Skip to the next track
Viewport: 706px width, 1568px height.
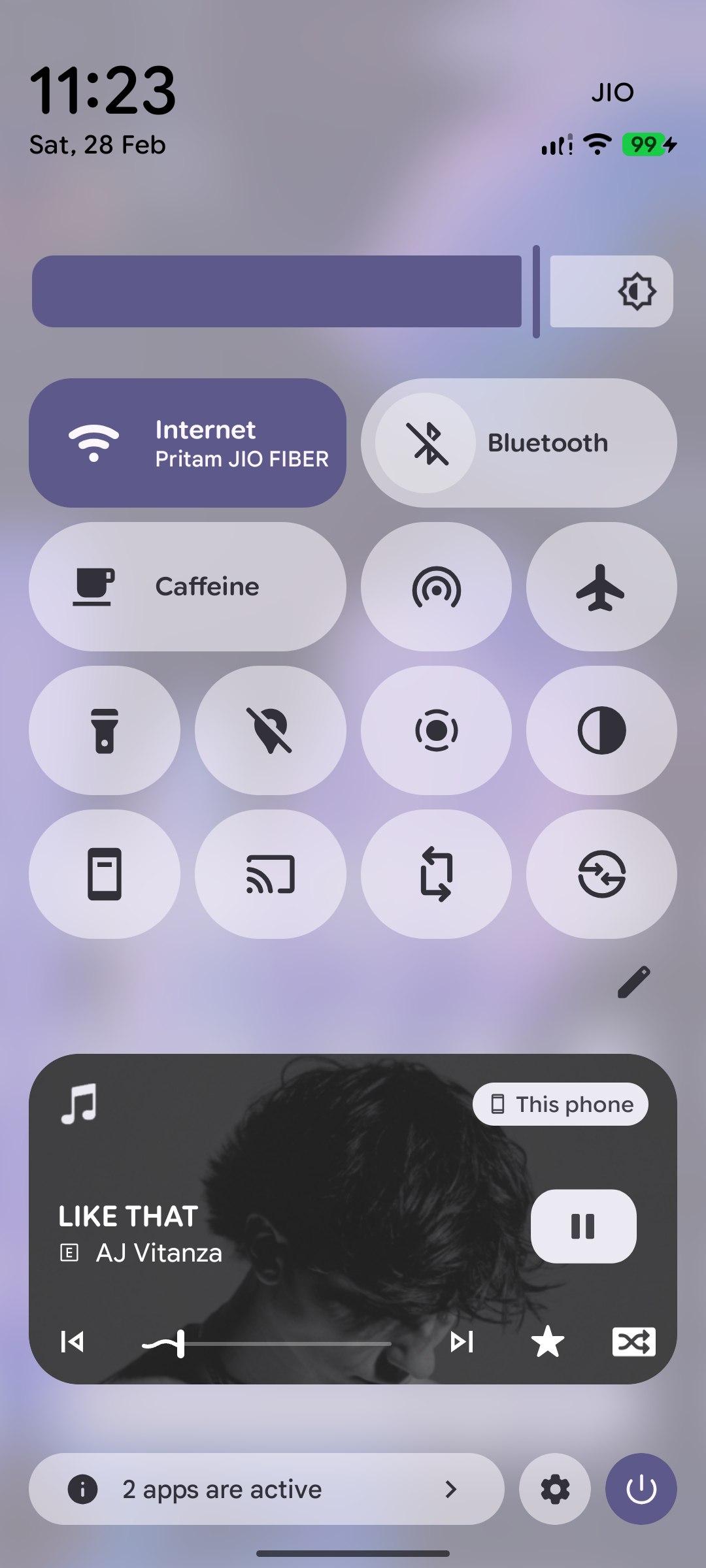tap(462, 1342)
